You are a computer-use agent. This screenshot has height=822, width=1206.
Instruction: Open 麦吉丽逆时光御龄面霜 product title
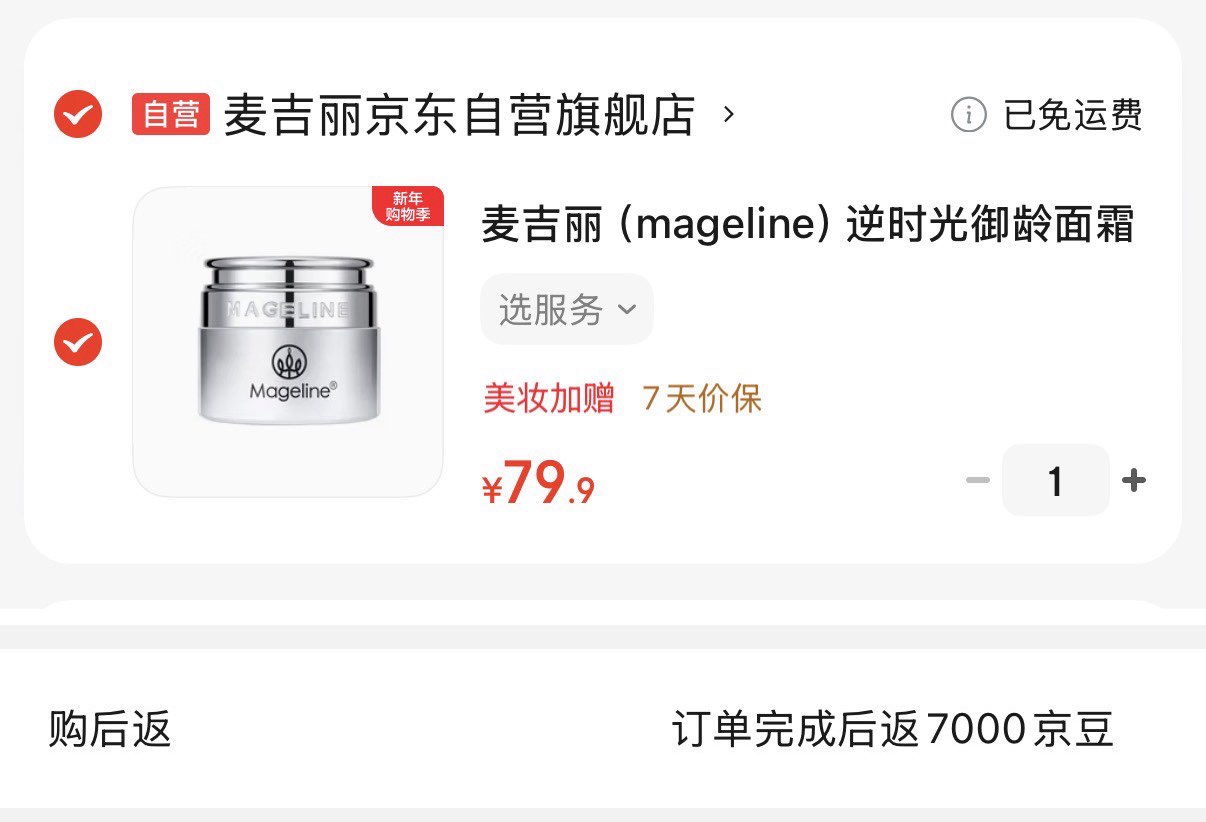807,224
